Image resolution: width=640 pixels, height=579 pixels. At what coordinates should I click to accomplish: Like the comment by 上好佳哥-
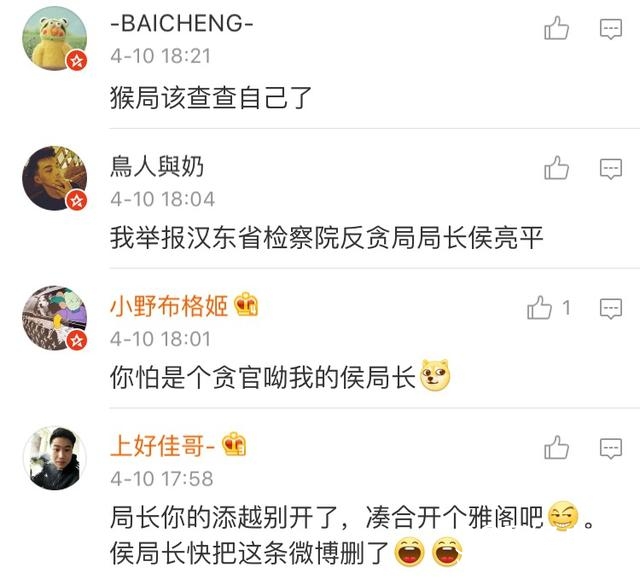click(556, 447)
